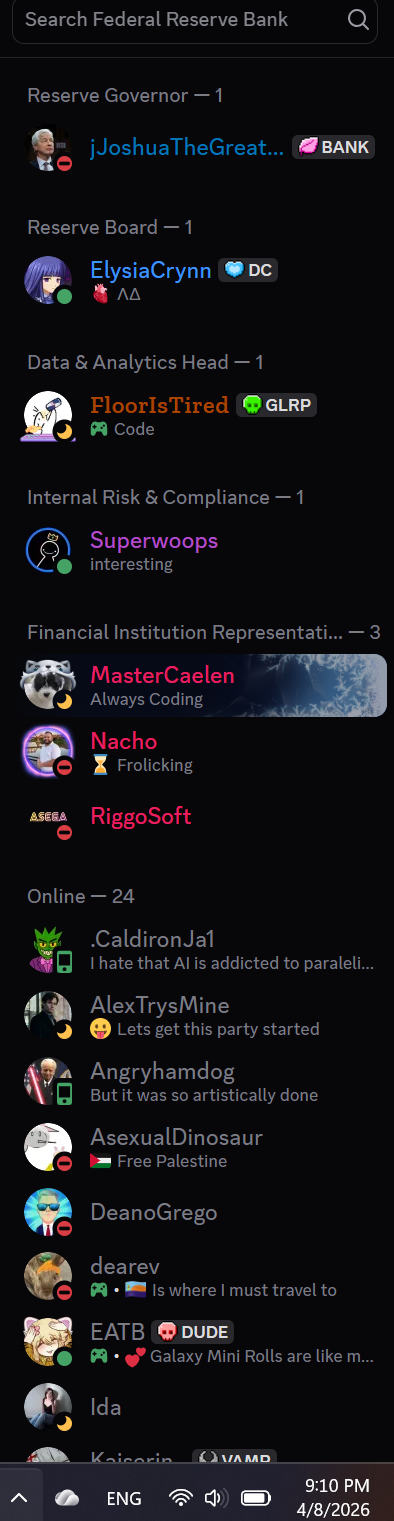Open Angryhamdog's profile card
The width and height of the screenshot is (394, 1521).
coord(200,1081)
